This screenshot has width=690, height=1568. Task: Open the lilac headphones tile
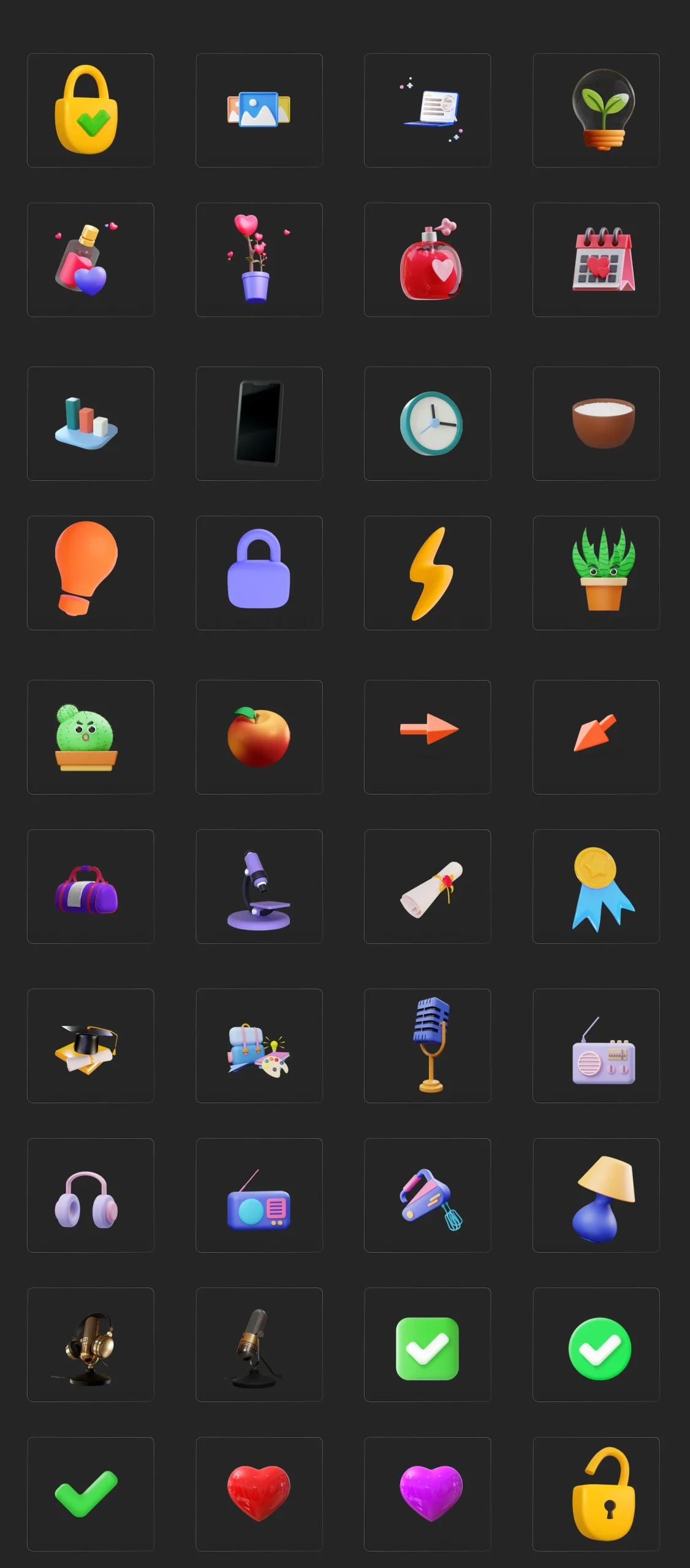click(x=91, y=1195)
